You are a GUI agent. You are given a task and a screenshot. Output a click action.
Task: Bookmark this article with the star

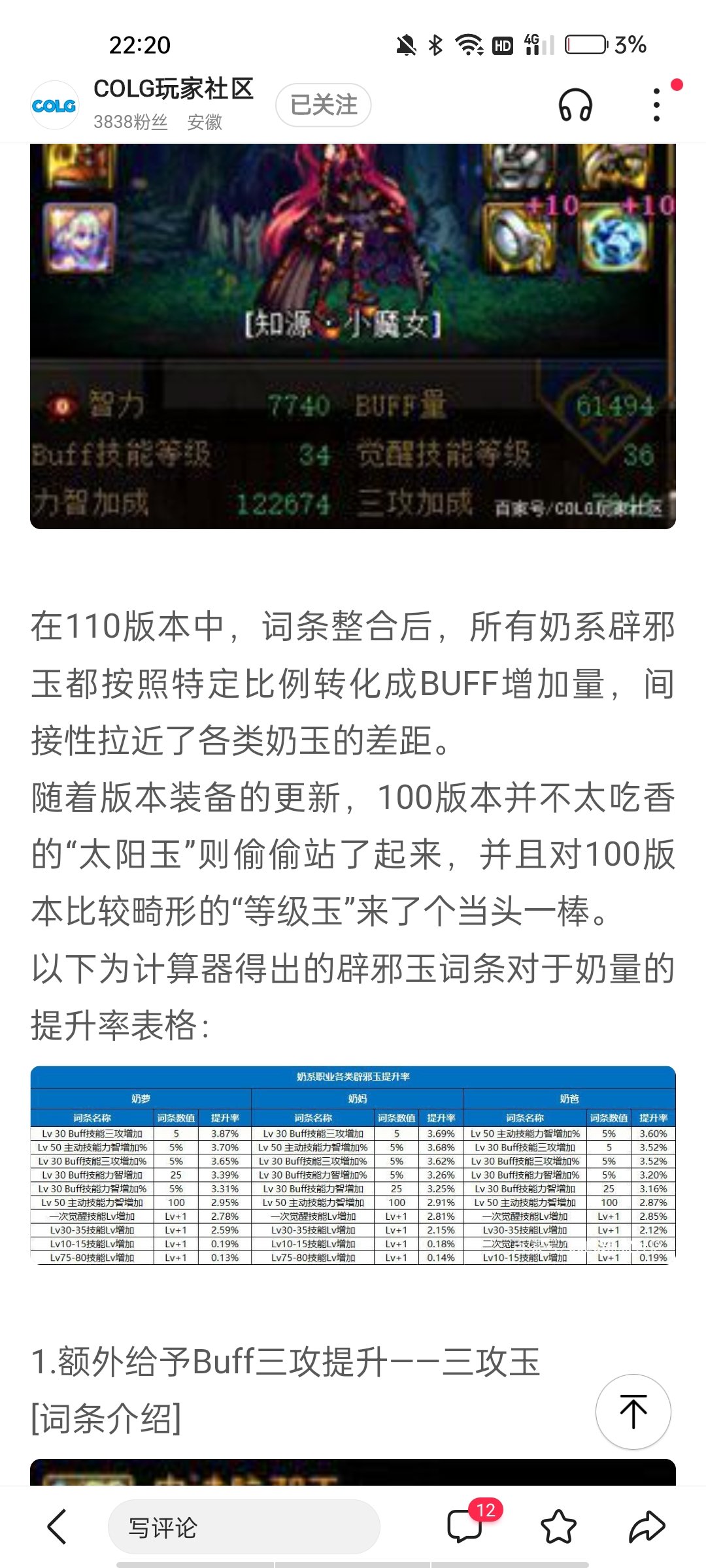[559, 1527]
